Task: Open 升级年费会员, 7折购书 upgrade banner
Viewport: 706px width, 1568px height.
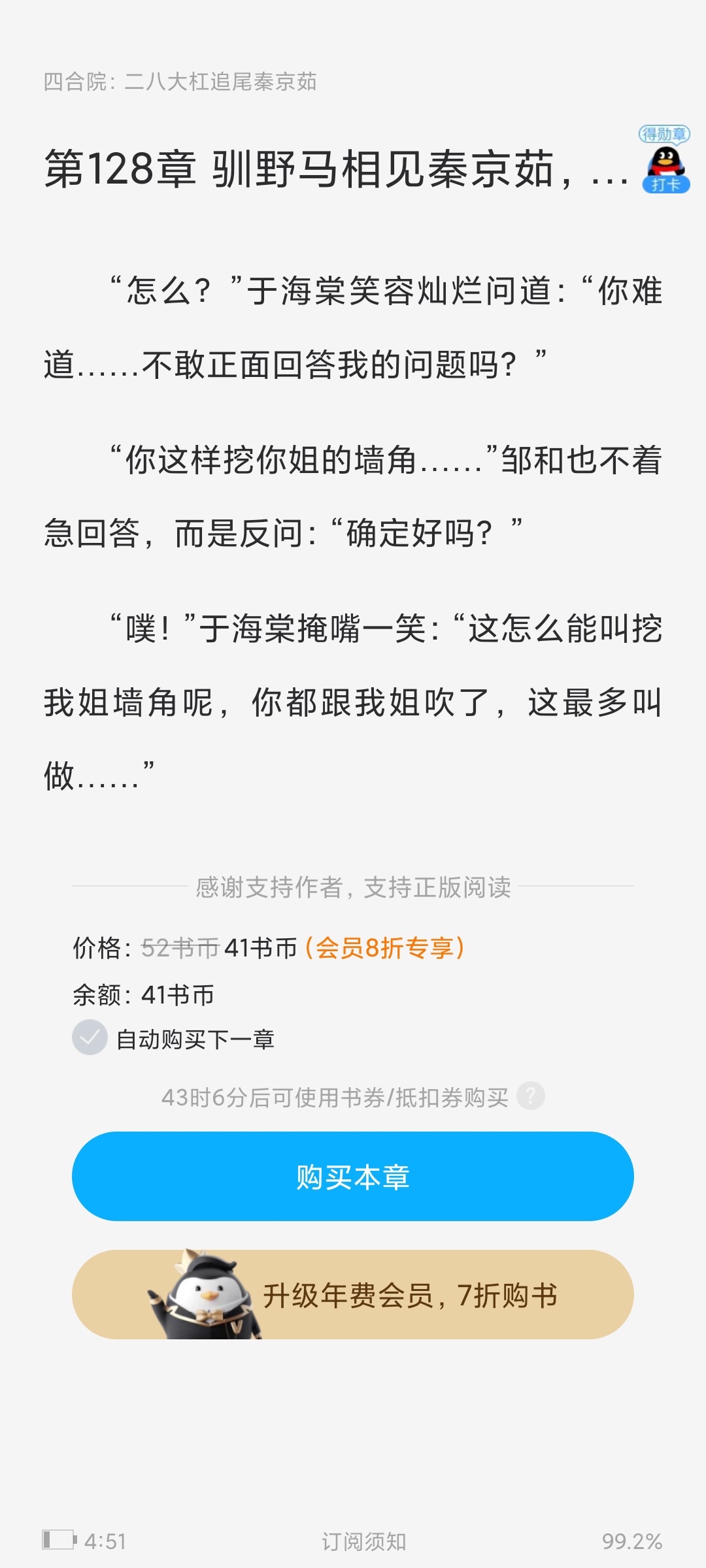Action: [353, 1295]
